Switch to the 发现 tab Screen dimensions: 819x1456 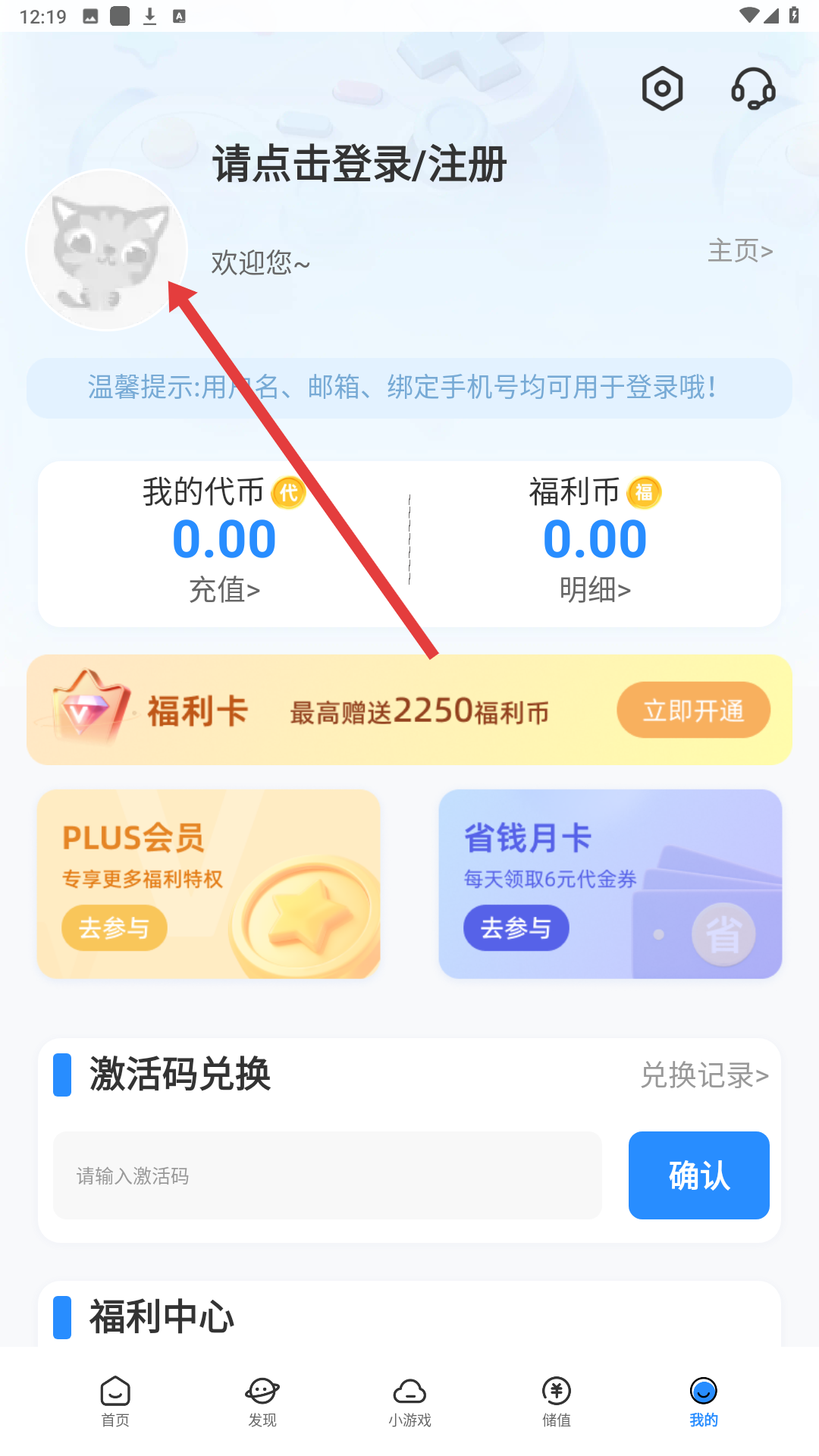[262, 1401]
